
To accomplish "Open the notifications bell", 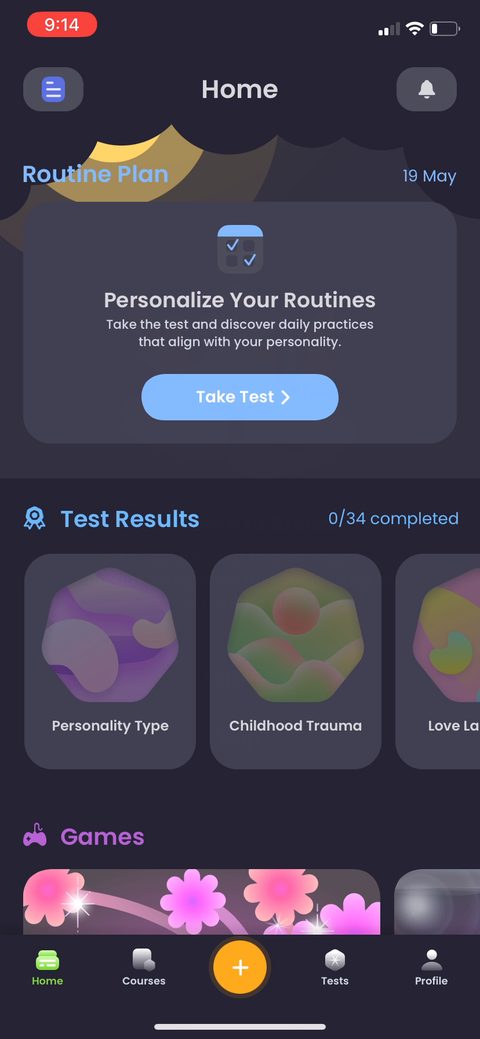I will tap(426, 89).
